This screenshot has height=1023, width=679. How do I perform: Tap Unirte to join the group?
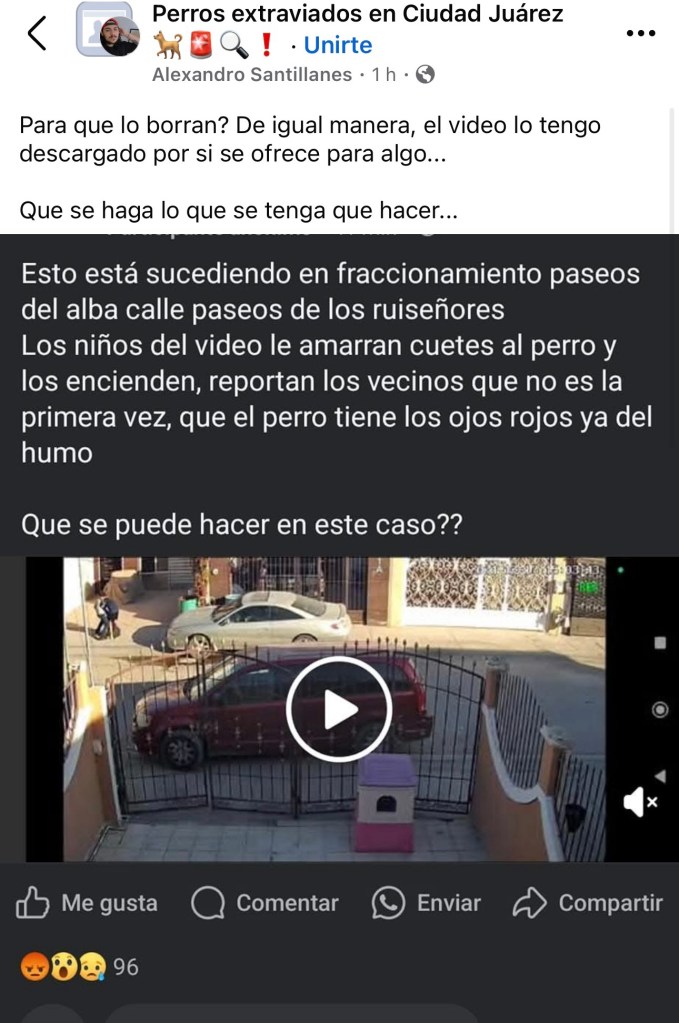pos(337,45)
